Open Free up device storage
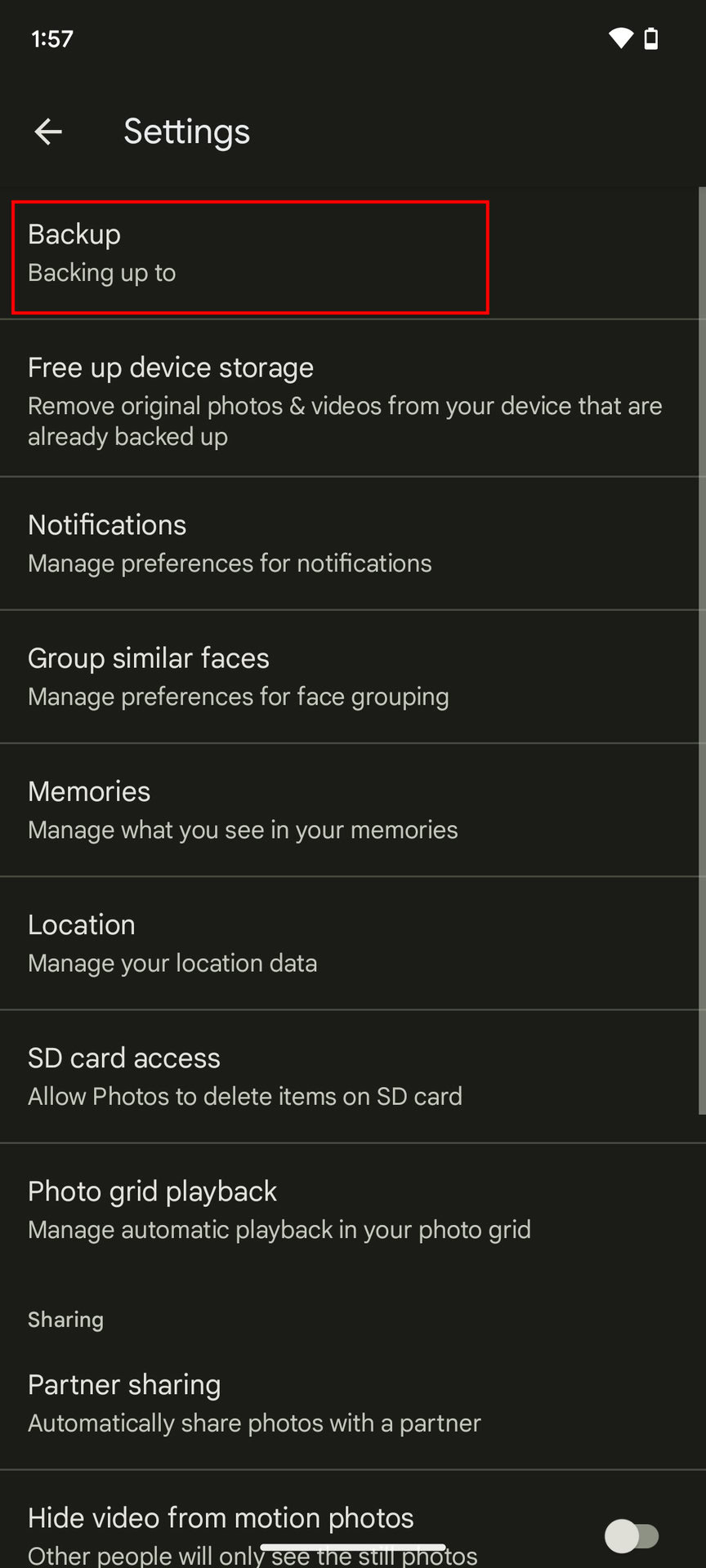Image resolution: width=706 pixels, height=1568 pixels. point(343,400)
